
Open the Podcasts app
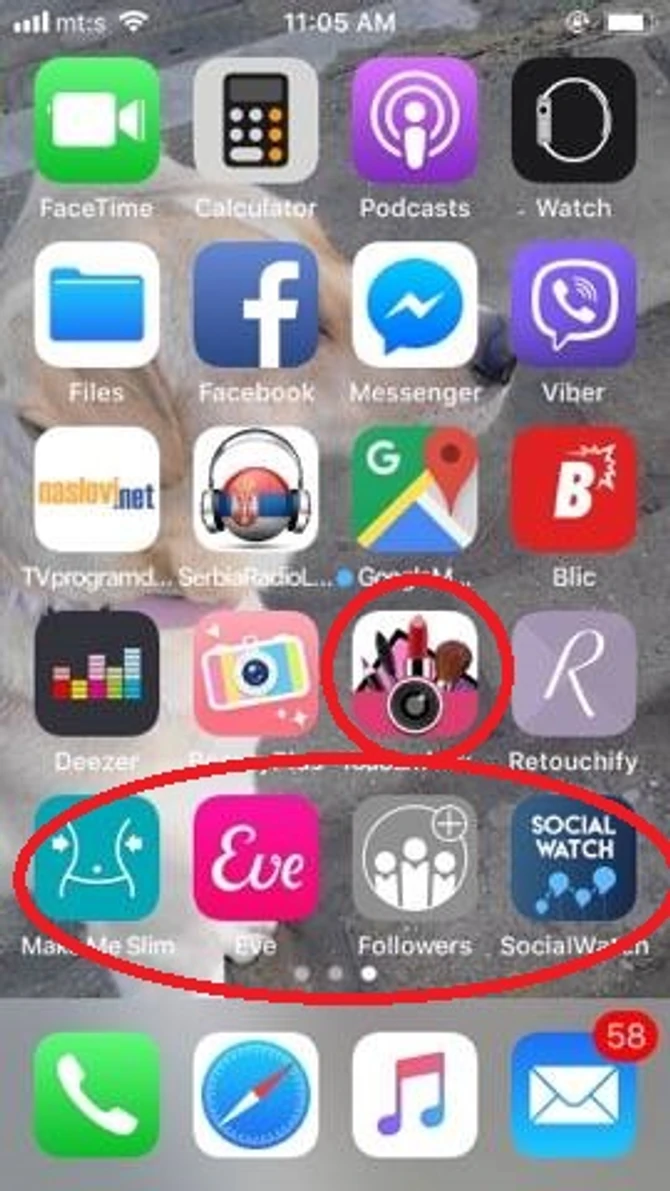point(415,120)
